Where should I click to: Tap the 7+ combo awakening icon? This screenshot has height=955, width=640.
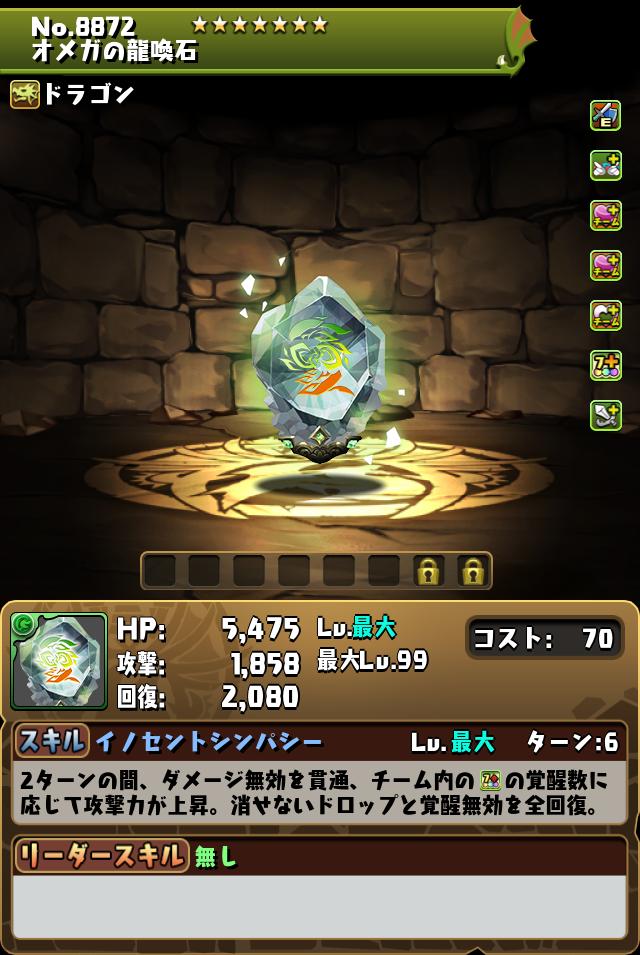[x=605, y=365]
